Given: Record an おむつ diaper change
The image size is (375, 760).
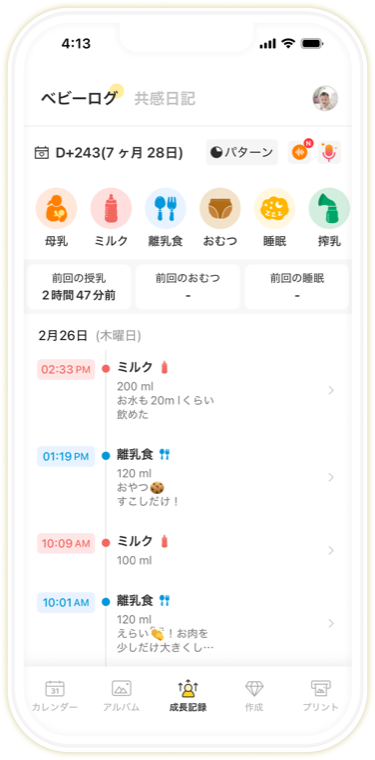Looking at the screenshot, I should [220, 218].
